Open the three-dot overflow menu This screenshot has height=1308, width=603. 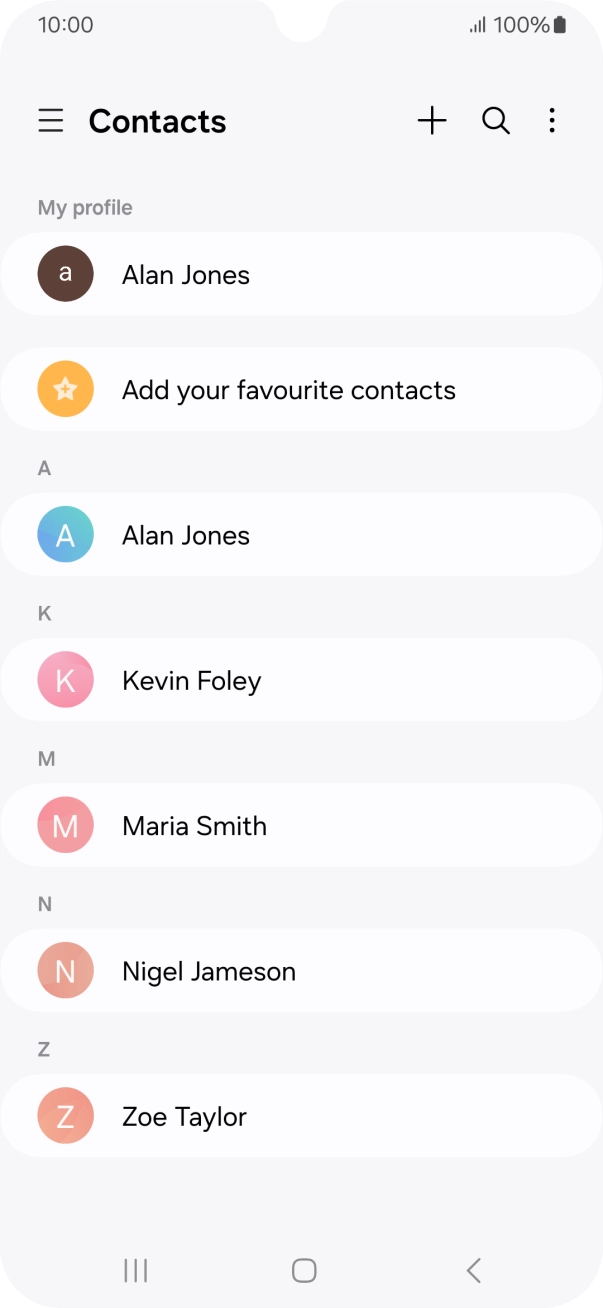(552, 121)
